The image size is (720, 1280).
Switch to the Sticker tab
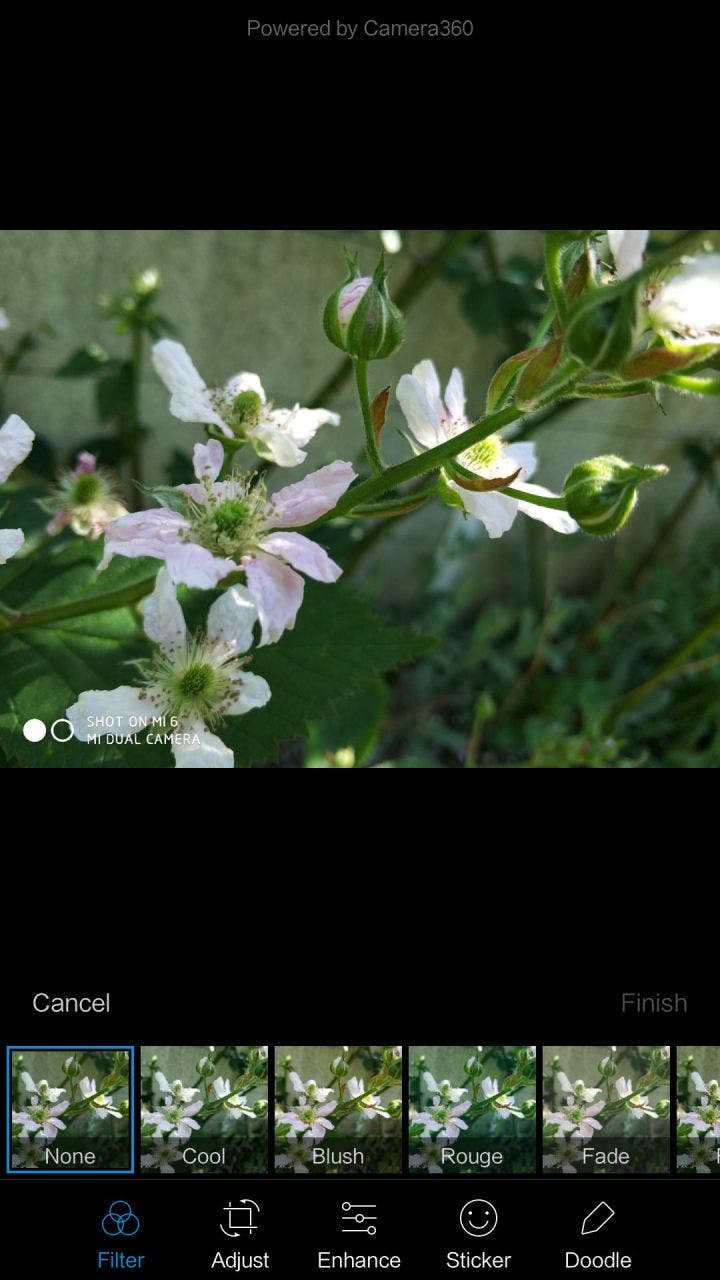(478, 1235)
